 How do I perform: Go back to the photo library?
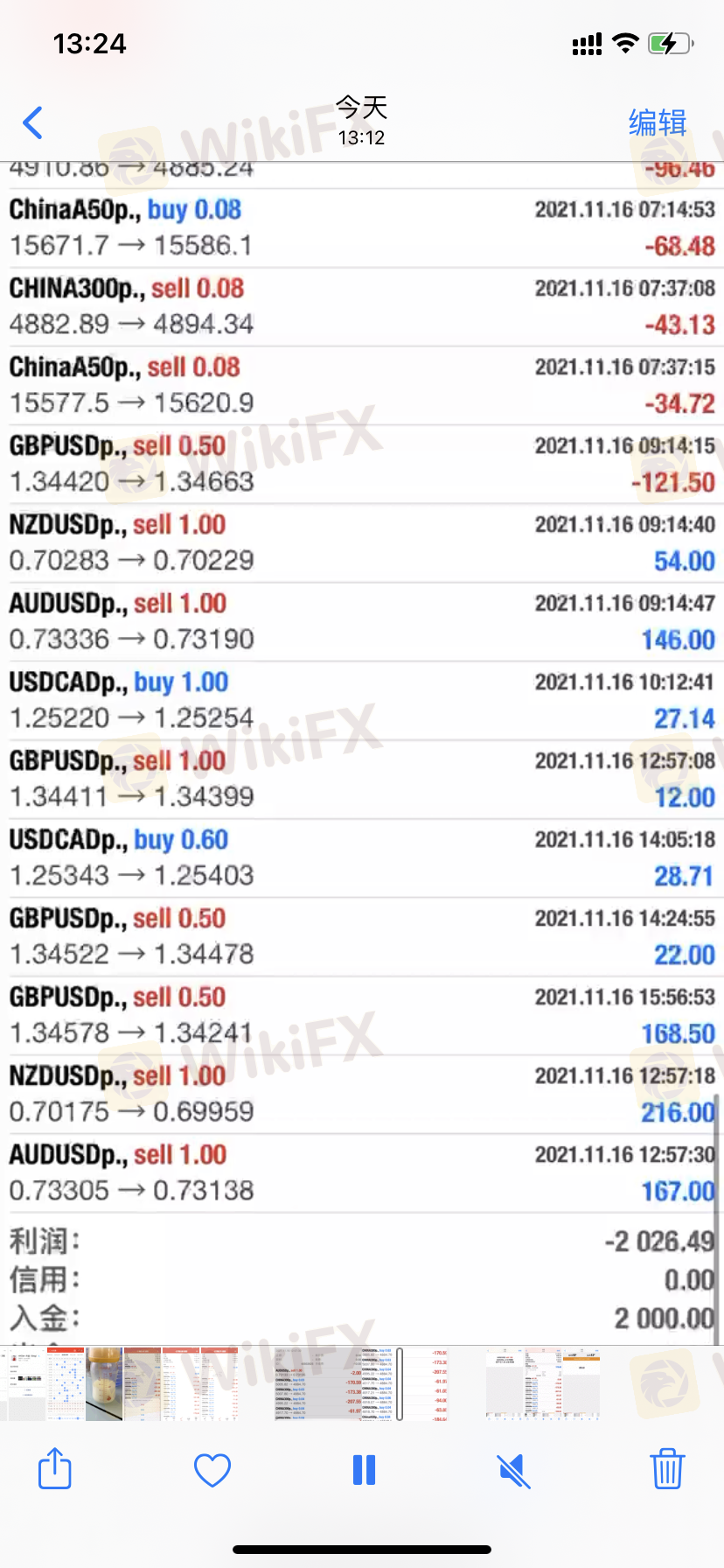pos(33,122)
